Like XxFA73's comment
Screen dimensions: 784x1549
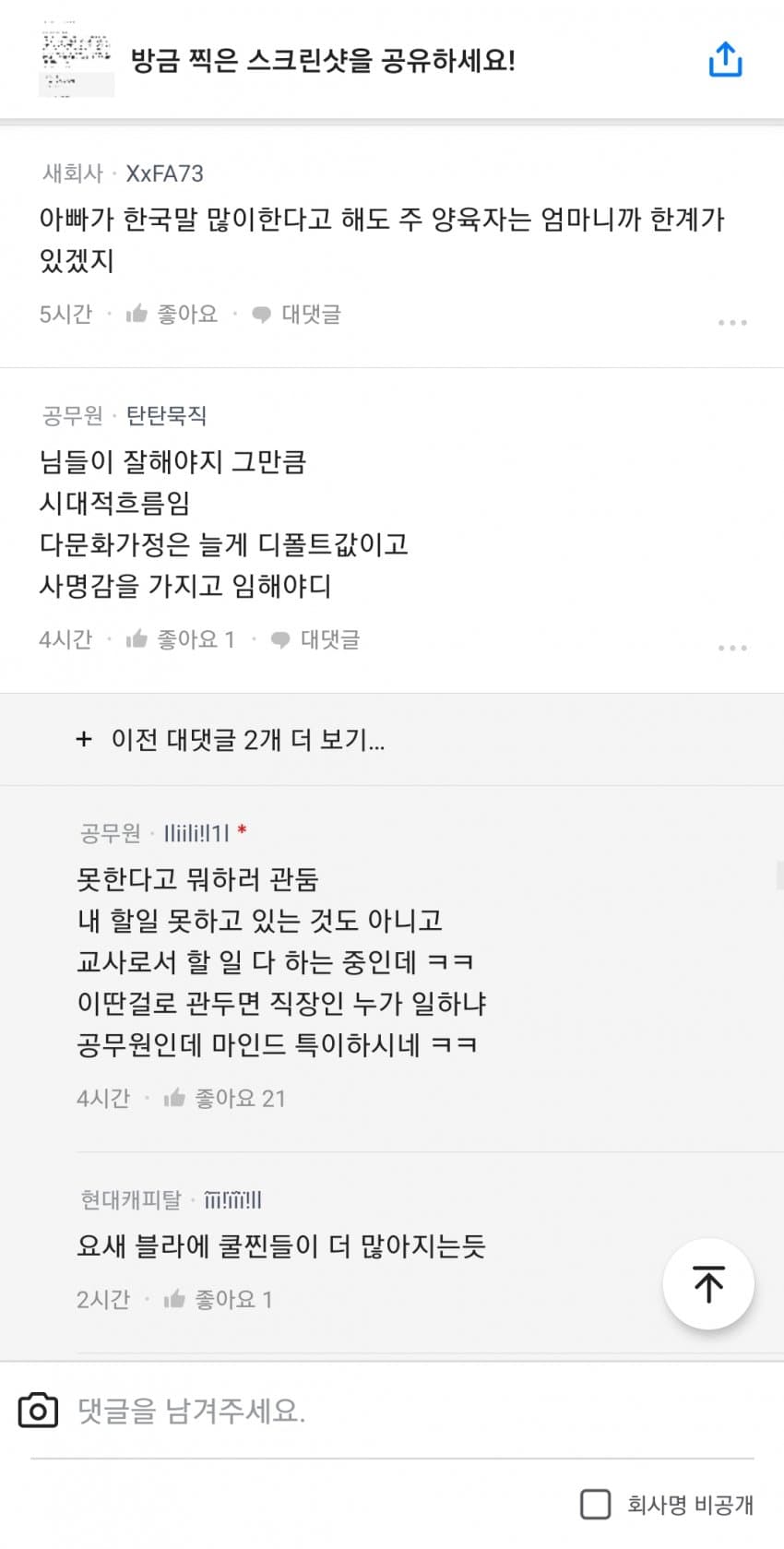pos(172,315)
